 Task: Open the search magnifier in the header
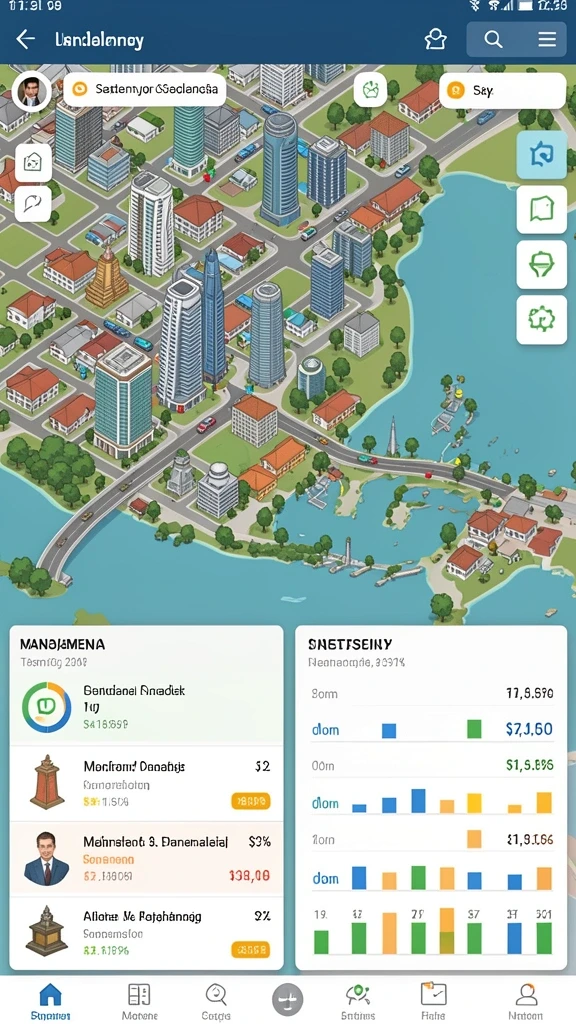[493, 40]
